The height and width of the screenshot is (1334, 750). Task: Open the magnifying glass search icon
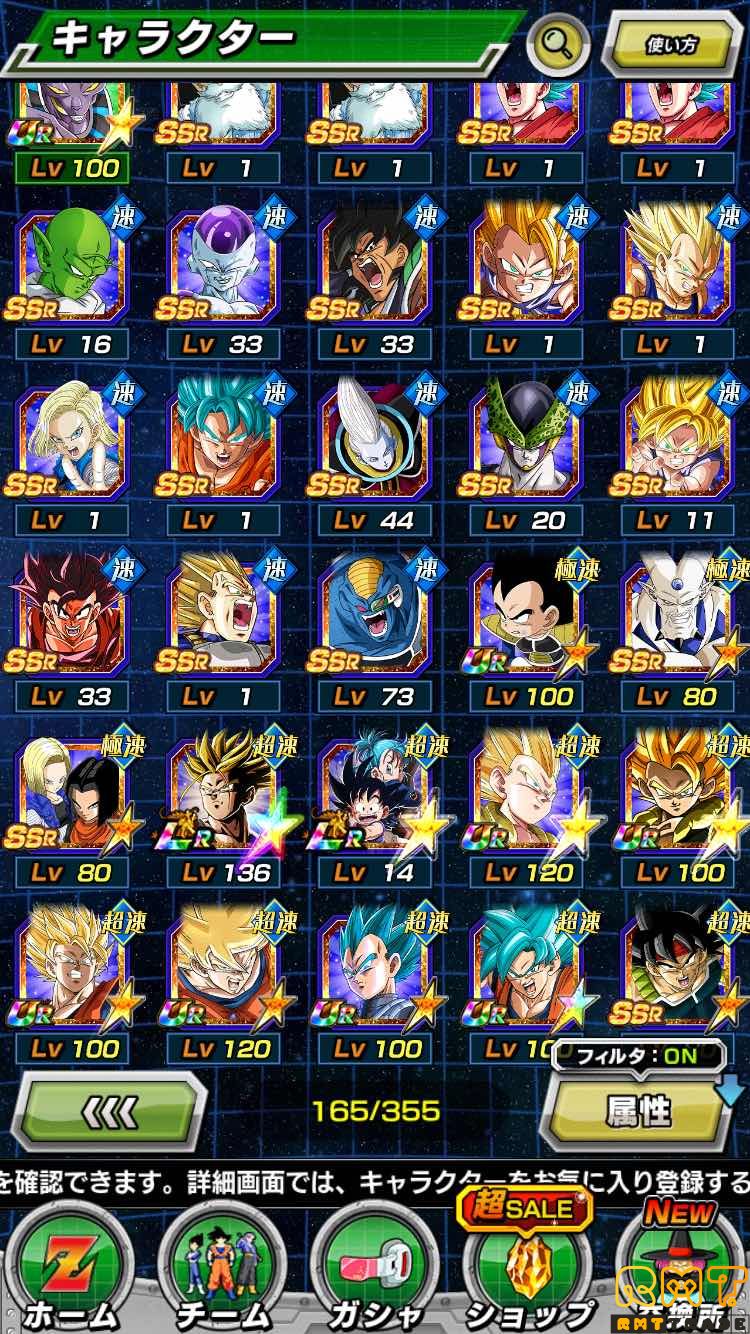point(558,43)
